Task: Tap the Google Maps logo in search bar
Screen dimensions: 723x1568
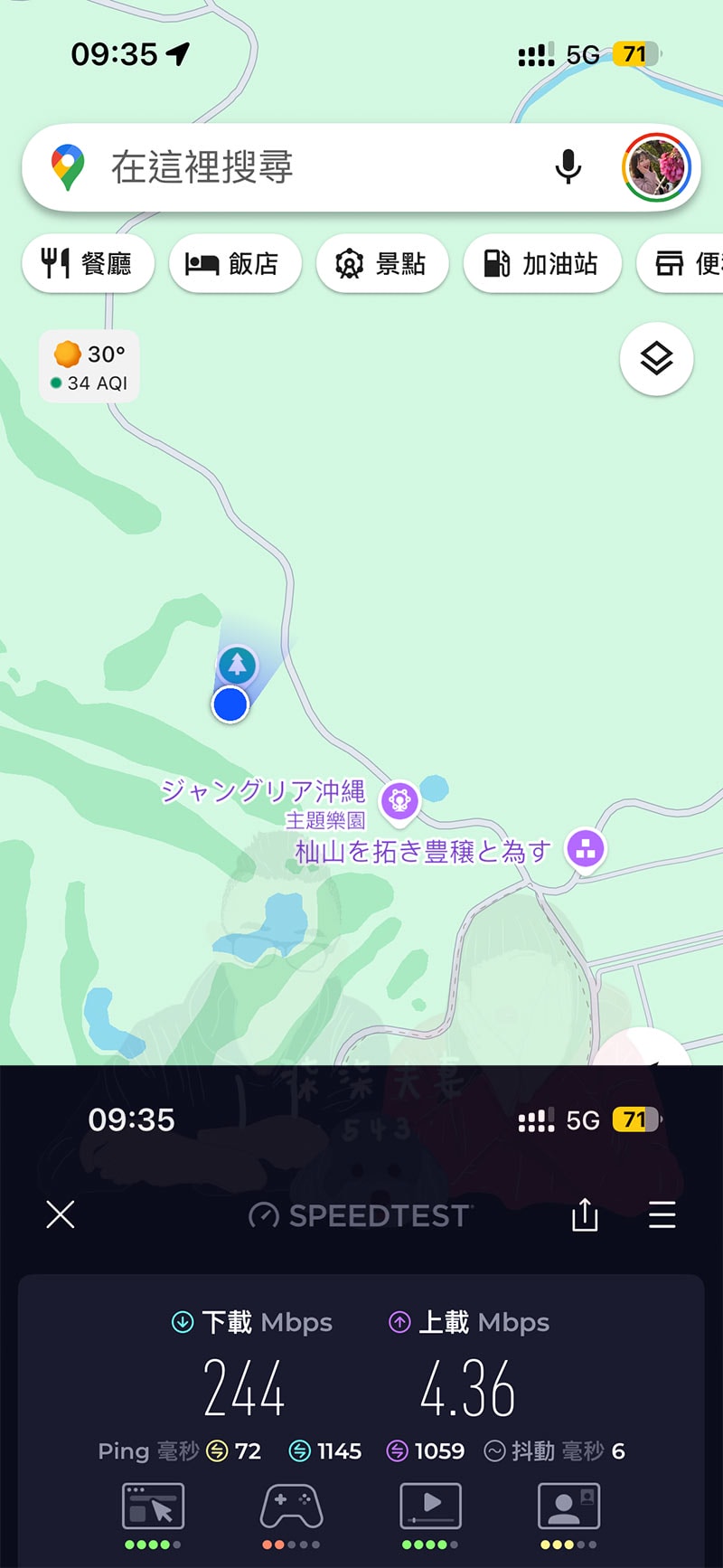Action: (68, 166)
